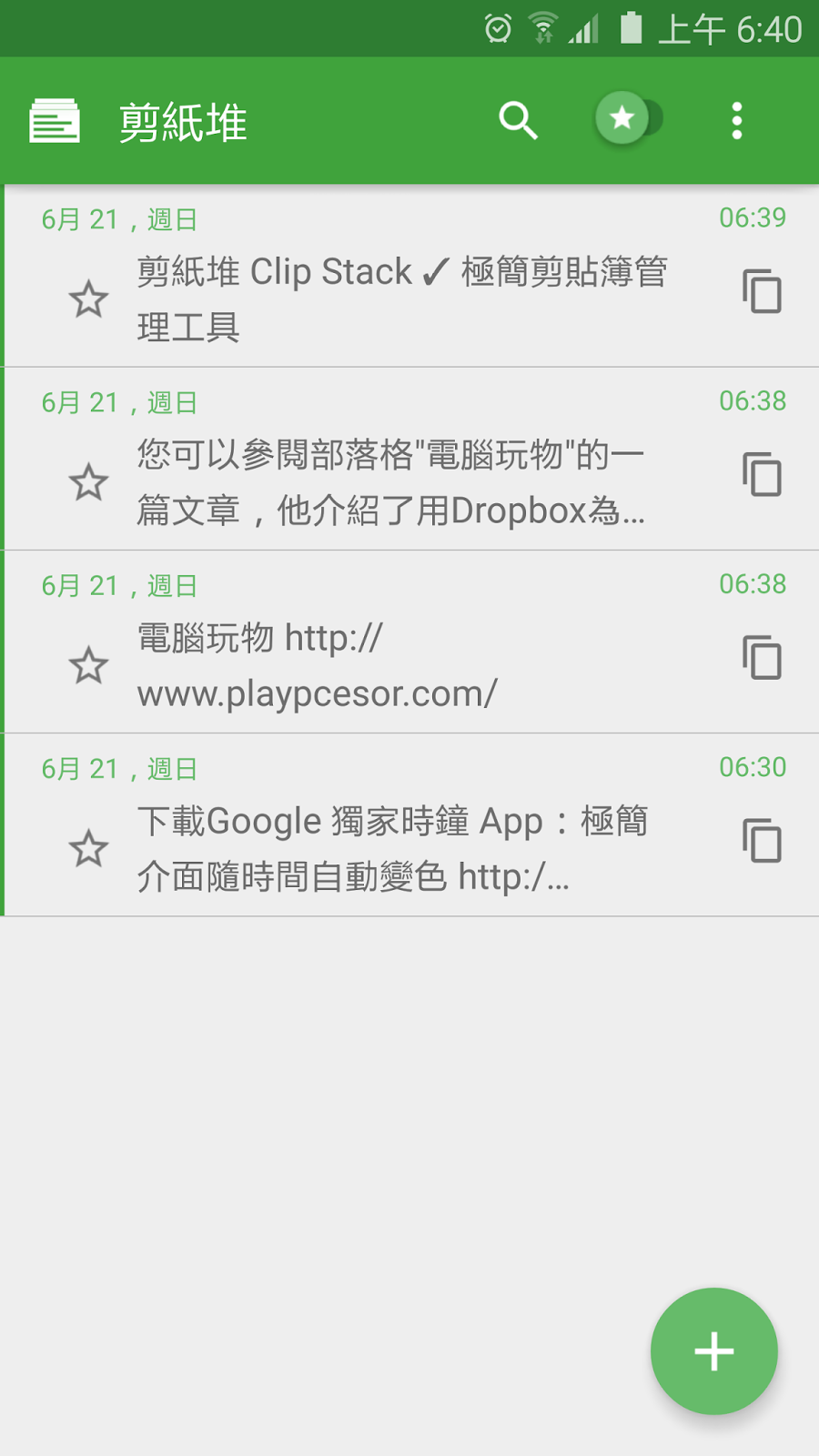Copy the 下載Google 獨家時鐘 clip
The height and width of the screenshot is (1456, 819).
pyautogui.click(x=762, y=842)
